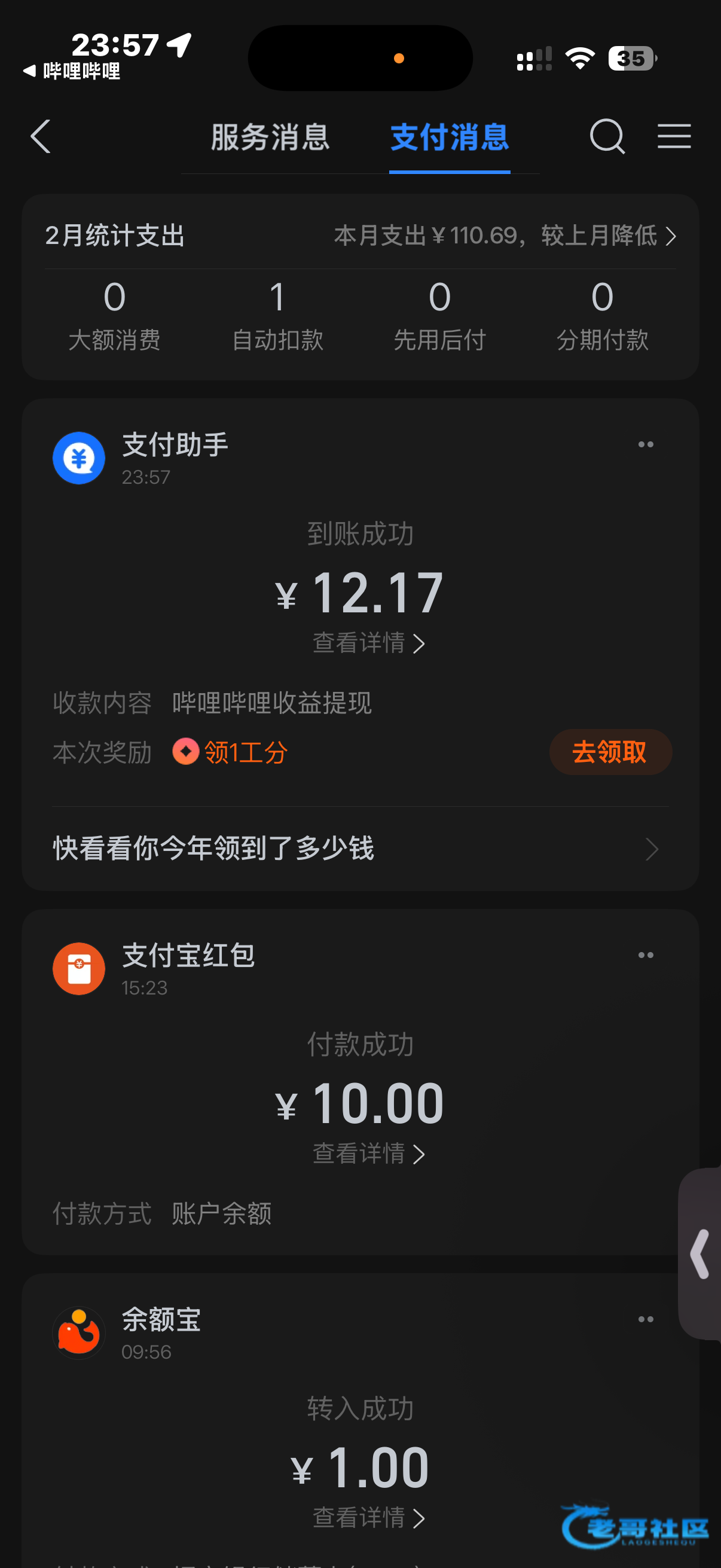Viewport: 721px width, 1568px height.
Task: Expand the side floating arrow handle
Action: pyautogui.click(x=701, y=1254)
